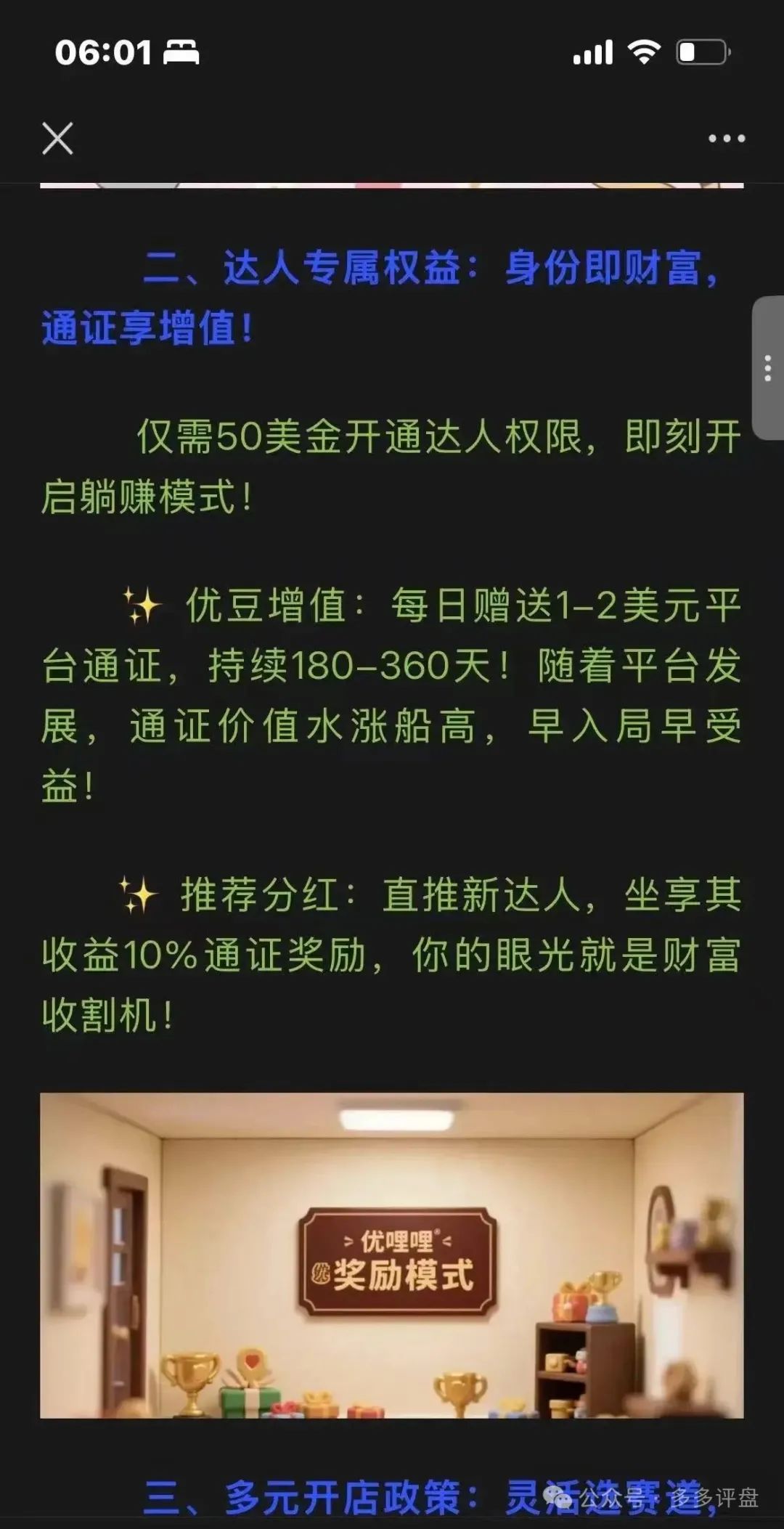The height and width of the screenshot is (1529, 784).
Task: Close the article page
Action: click(x=57, y=138)
